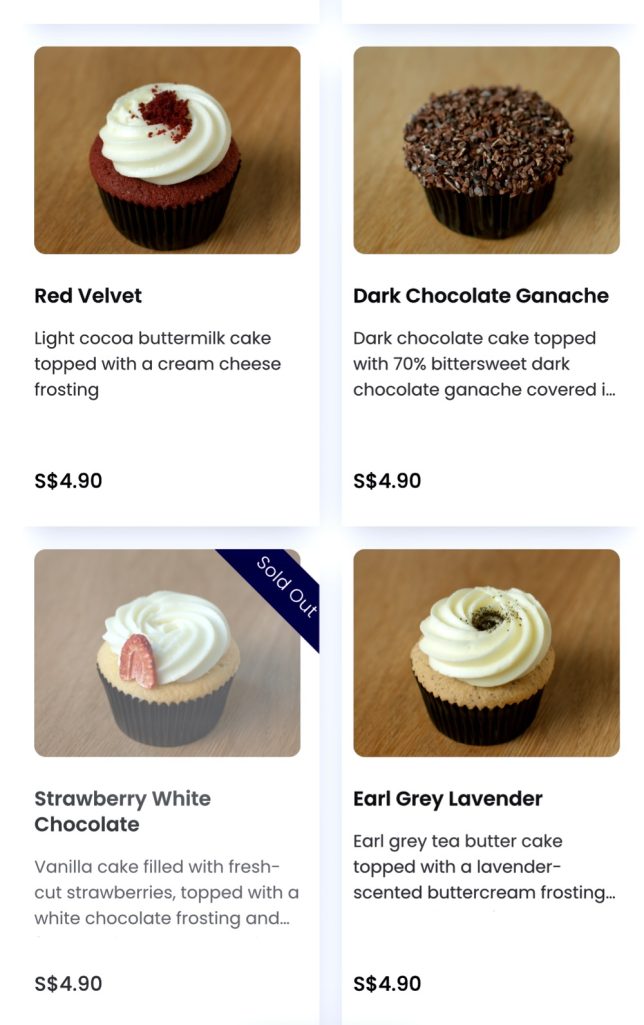View the sold-out Strawberry White Chocolate cupcake
The width and height of the screenshot is (644, 1025).
167,653
